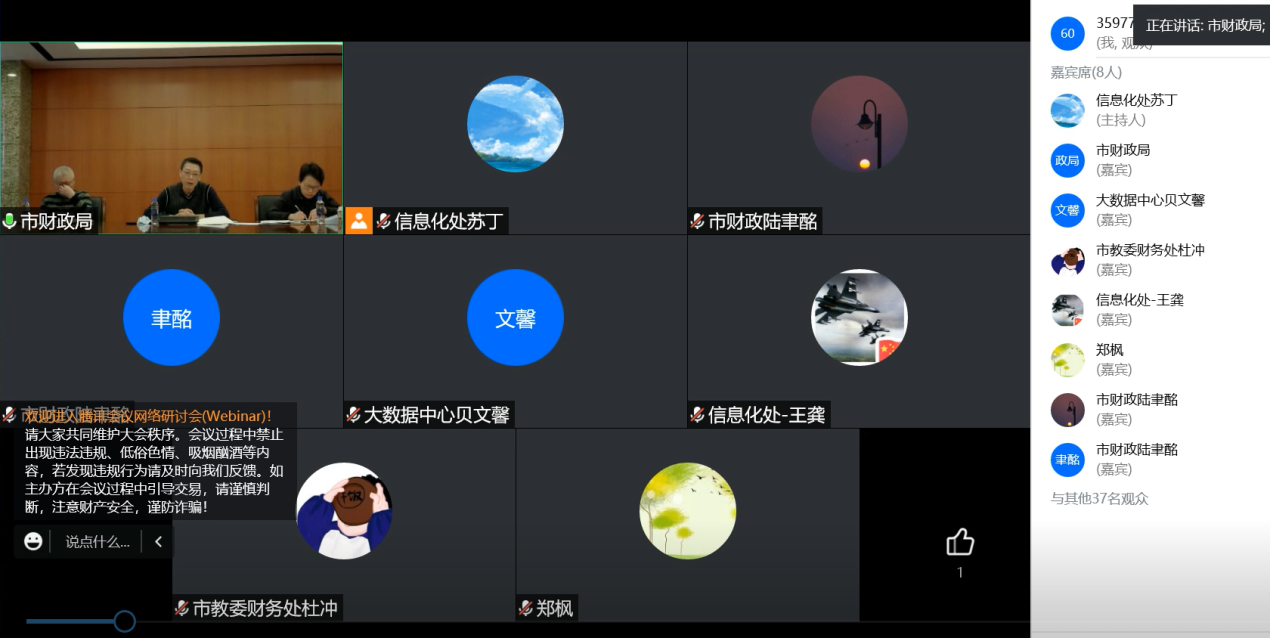1270x638 pixels.
Task: Send a thumbs-up like
Action: [960, 542]
